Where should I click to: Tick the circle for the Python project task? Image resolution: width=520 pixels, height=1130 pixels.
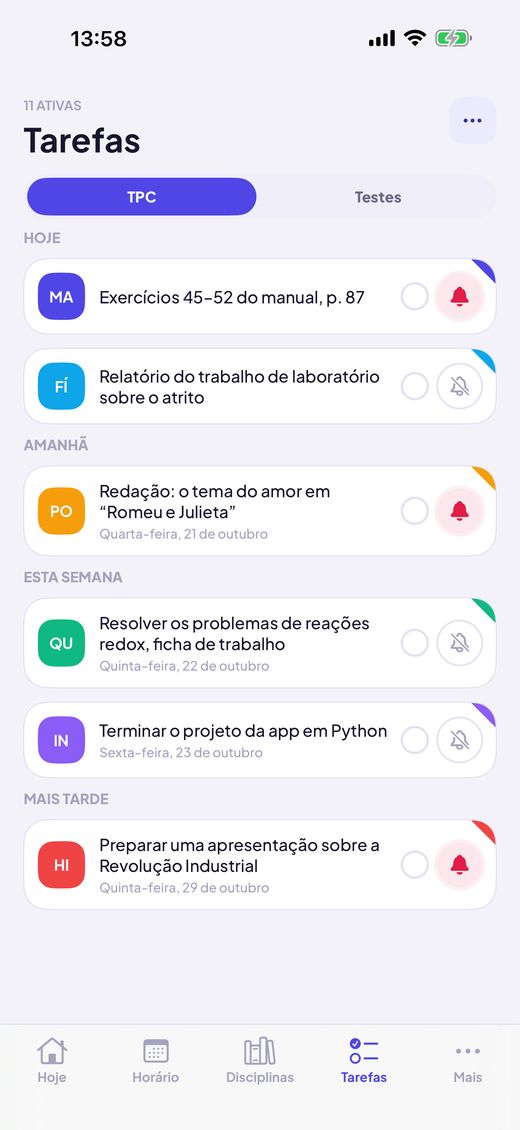coord(415,740)
